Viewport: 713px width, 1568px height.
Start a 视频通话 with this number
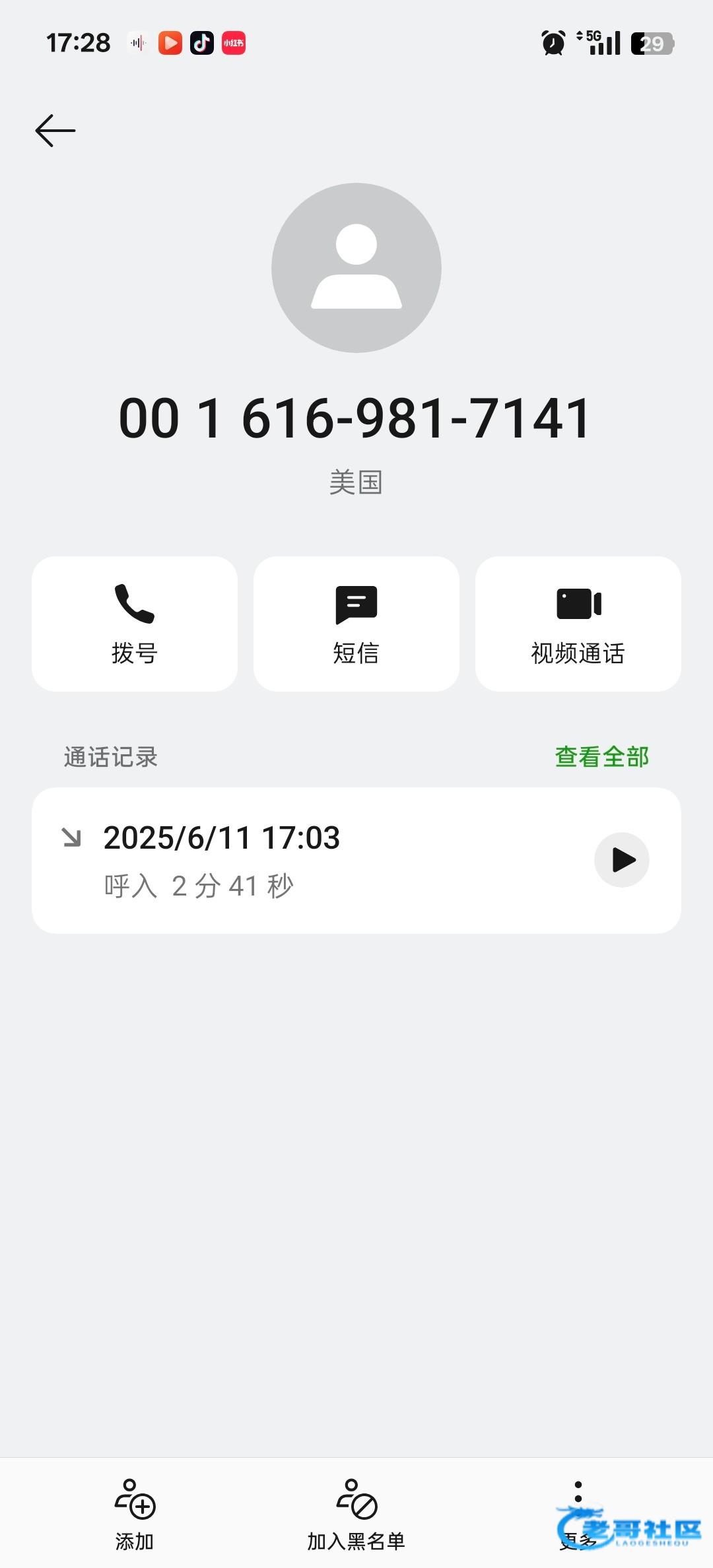(578, 624)
